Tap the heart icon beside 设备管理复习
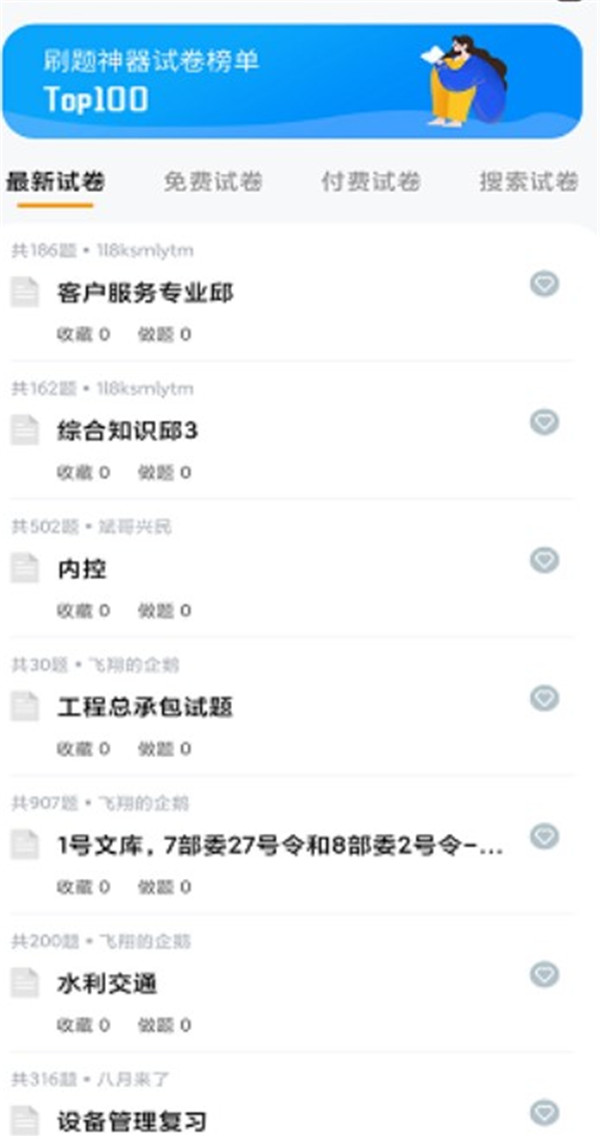This screenshot has width=600, height=1139. [x=544, y=1112]
